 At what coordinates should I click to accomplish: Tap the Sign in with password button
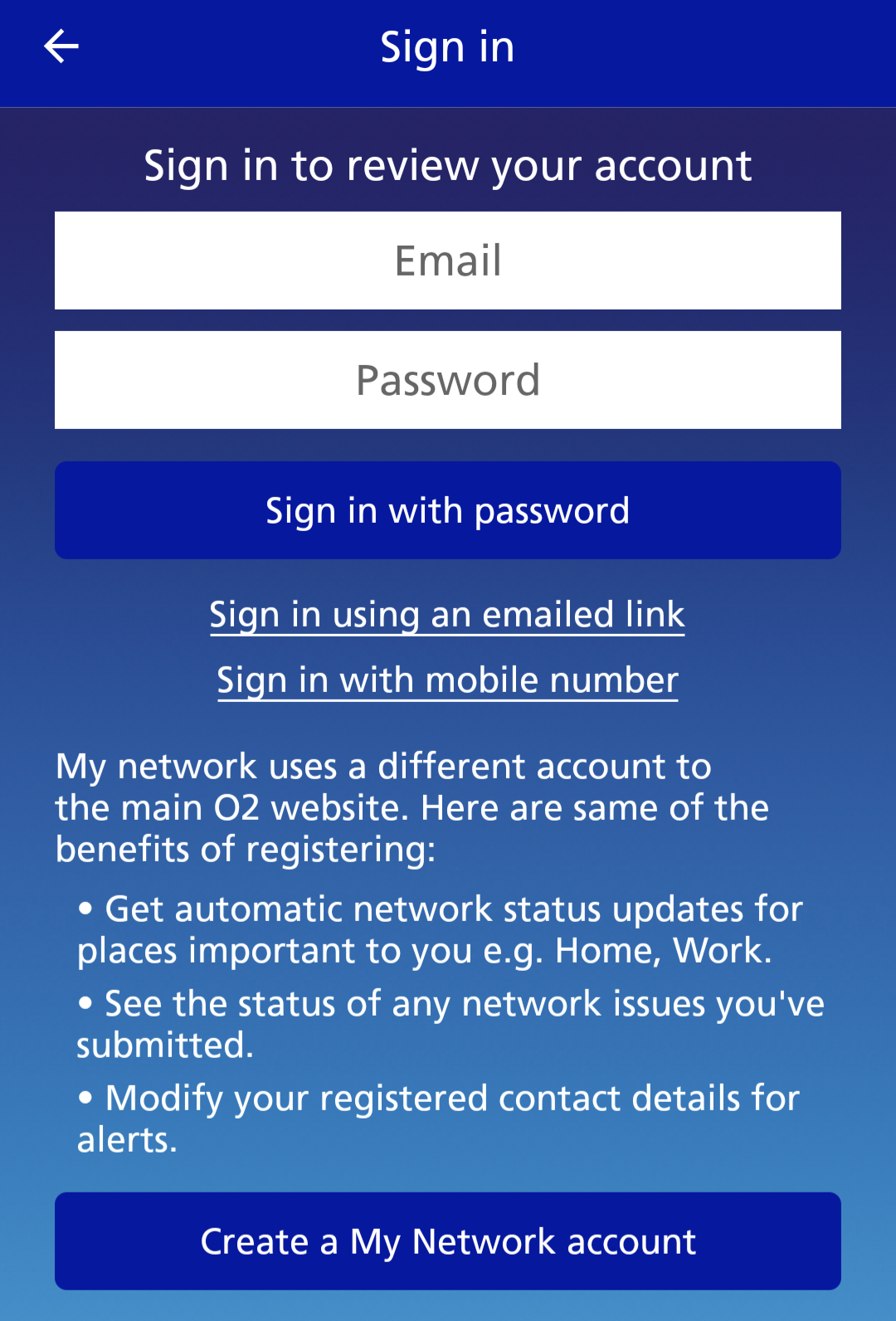click(x=448, y=510)
